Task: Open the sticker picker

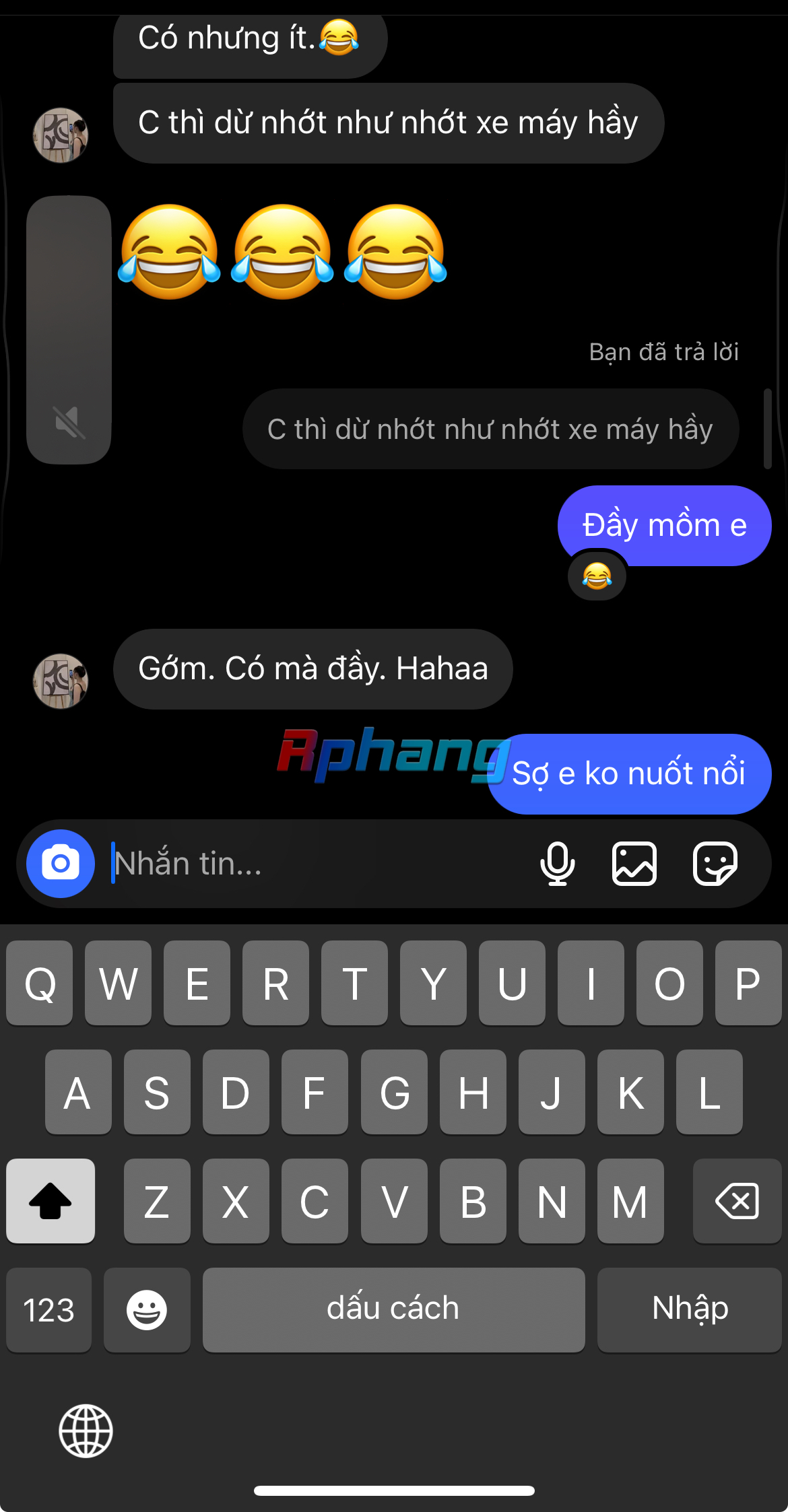Action: pos(715,863)
